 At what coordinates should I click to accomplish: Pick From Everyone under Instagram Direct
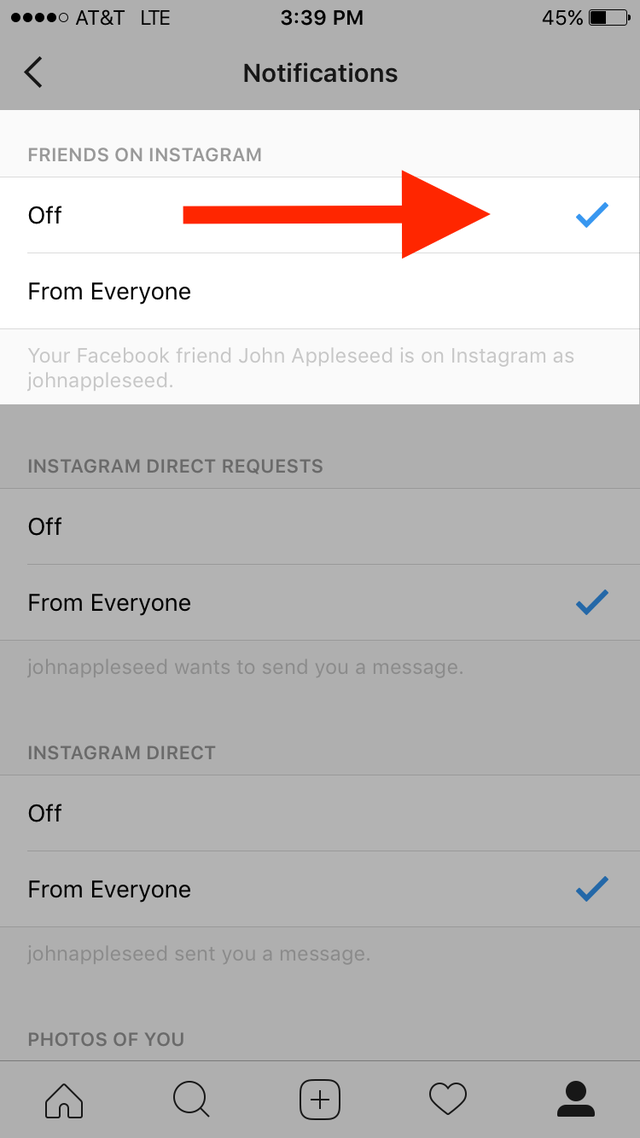coord(320,889)
